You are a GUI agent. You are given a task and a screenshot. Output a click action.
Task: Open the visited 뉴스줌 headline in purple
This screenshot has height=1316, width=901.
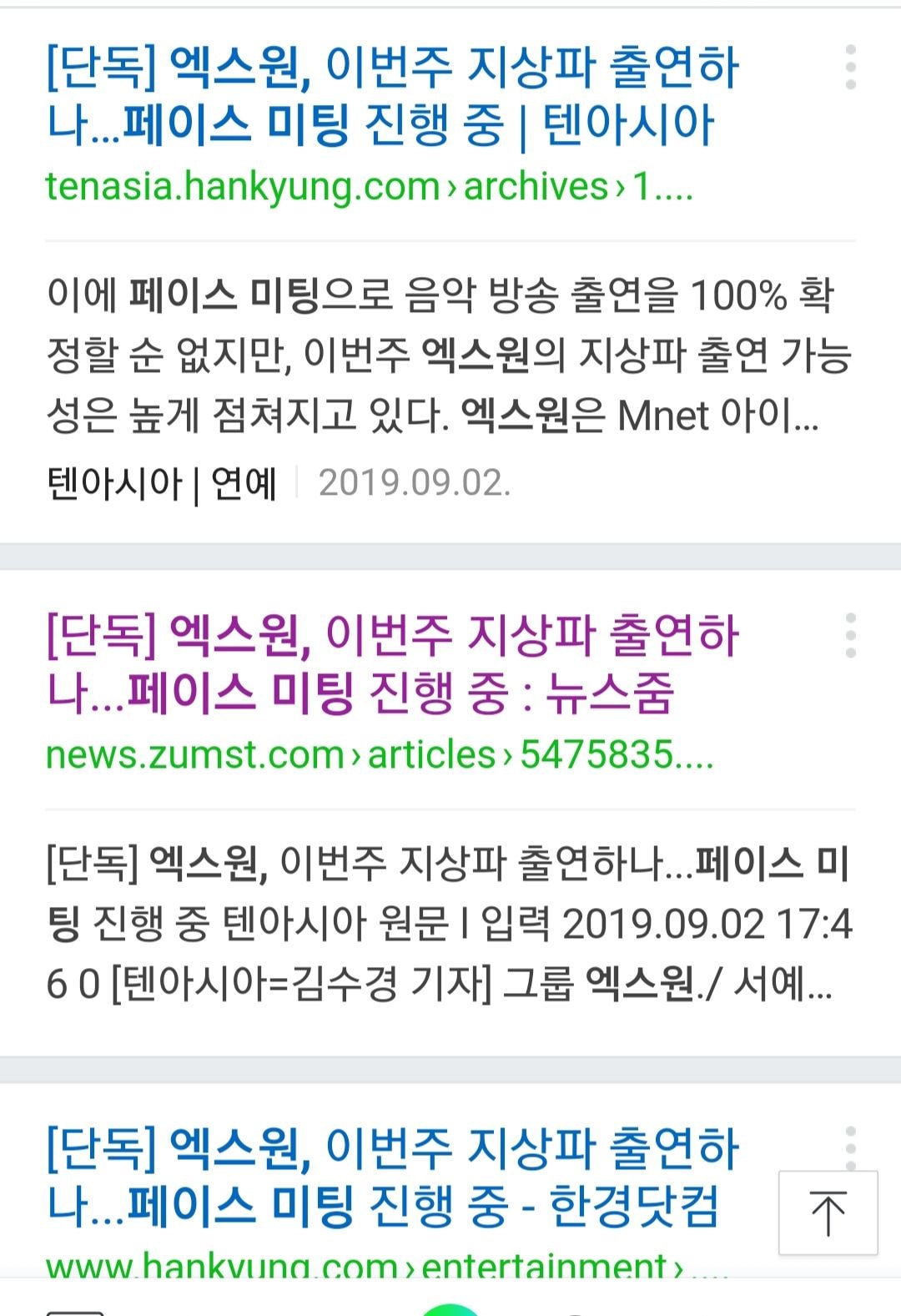pyautogui.click(x=392, y=663)
